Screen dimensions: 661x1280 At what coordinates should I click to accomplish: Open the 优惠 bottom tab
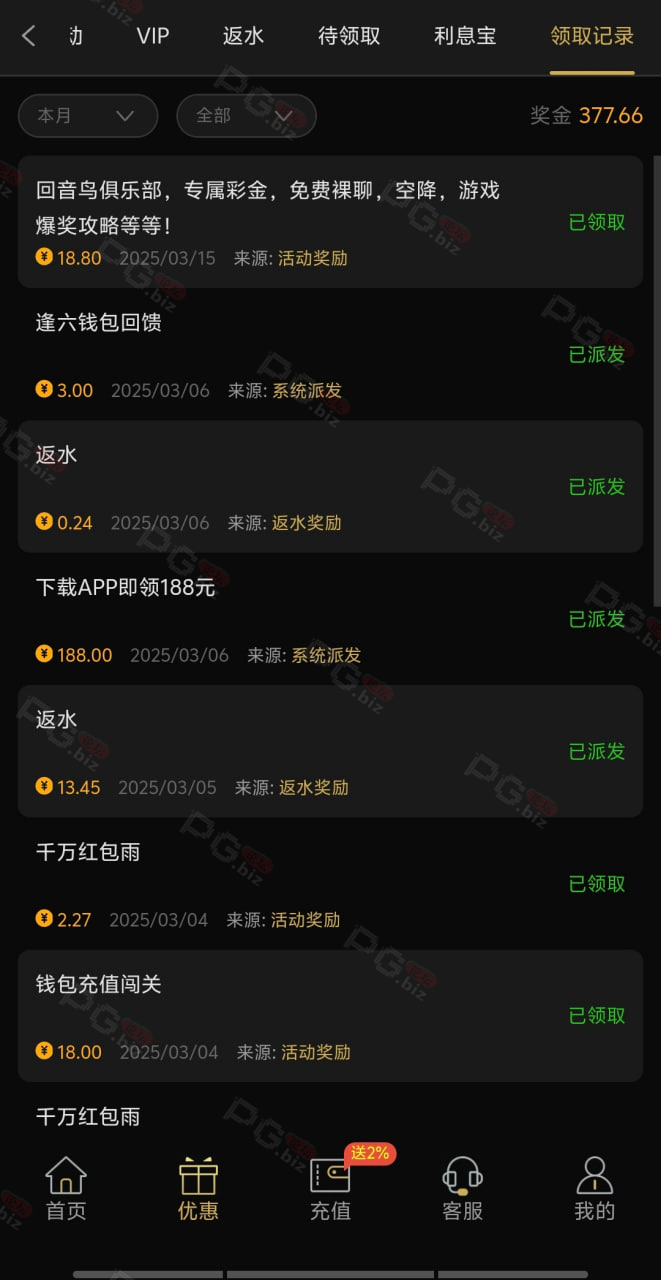pos(198,1189)
